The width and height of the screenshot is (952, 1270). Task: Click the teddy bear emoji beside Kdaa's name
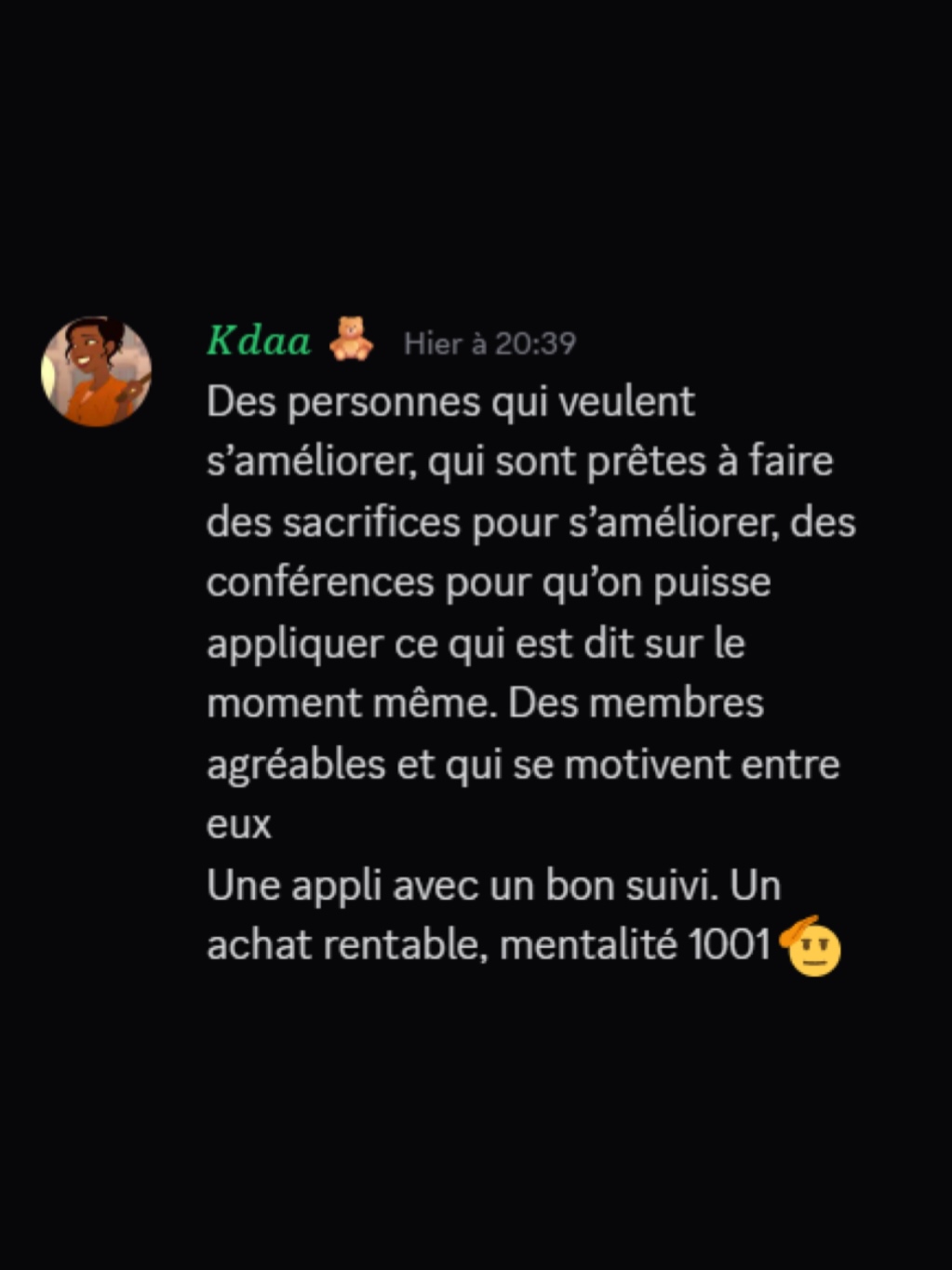tap(352, 339)
